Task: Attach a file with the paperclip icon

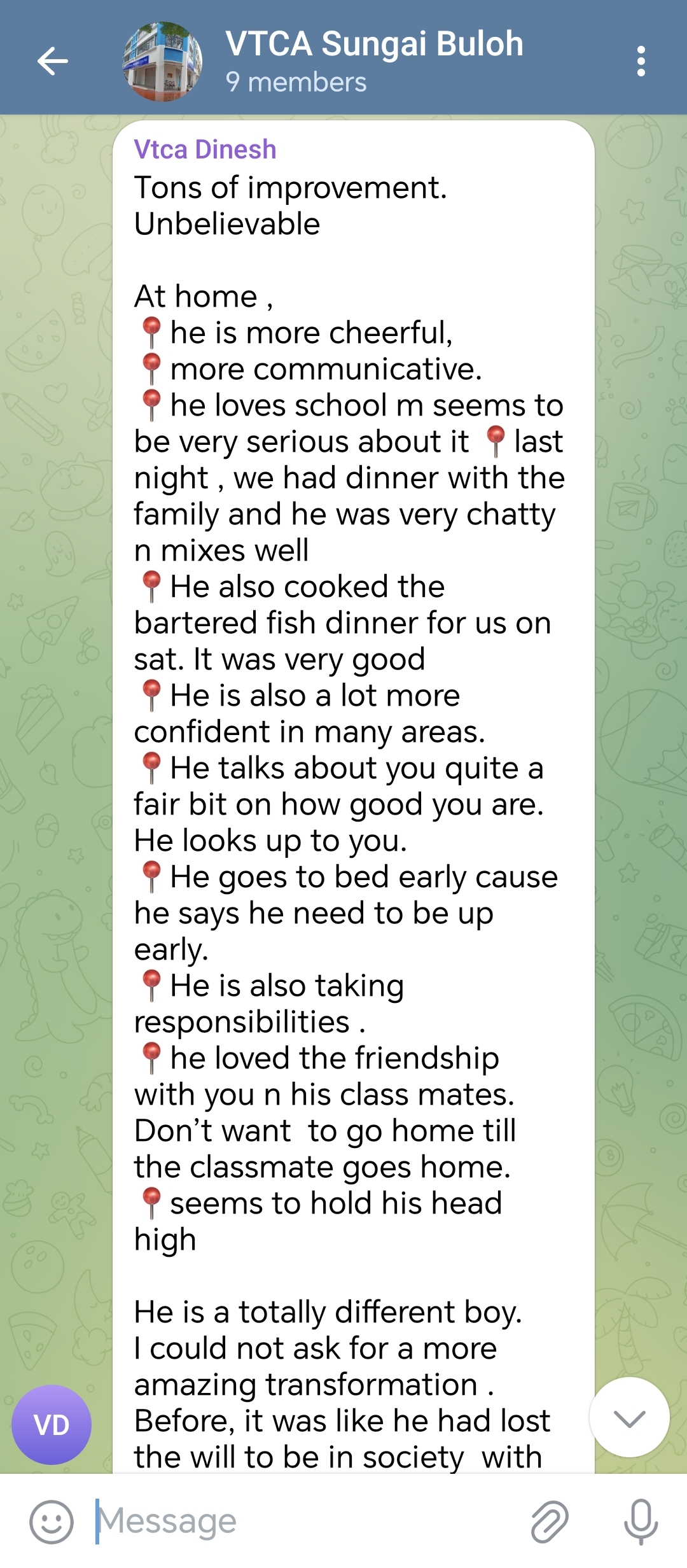Action: (550, 1522)
